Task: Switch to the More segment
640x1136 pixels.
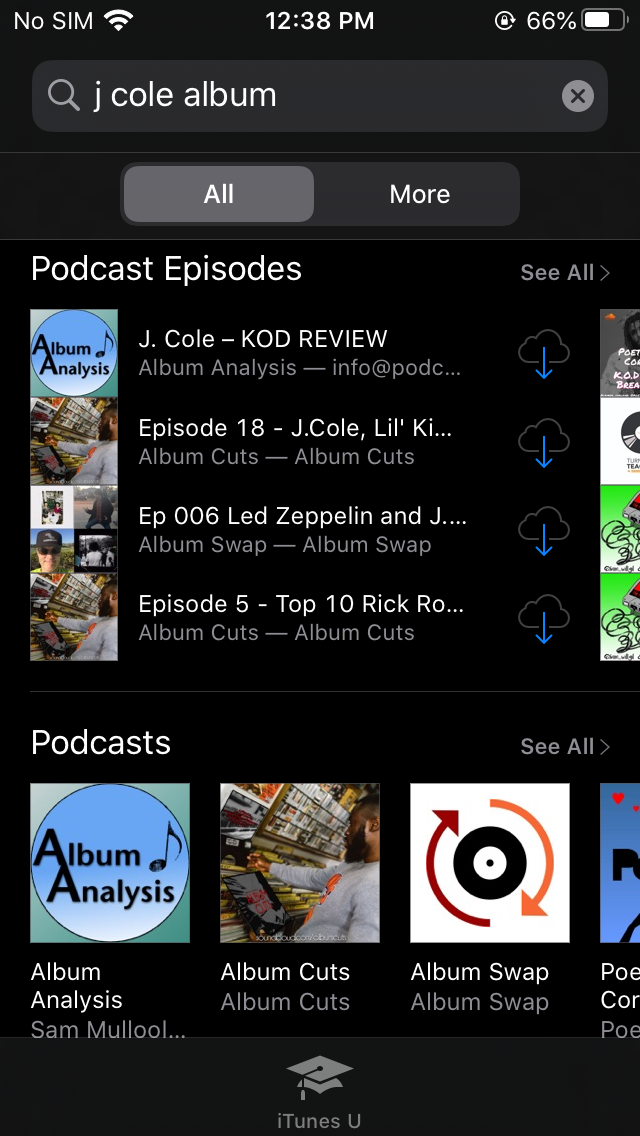Action: point(419,194)
